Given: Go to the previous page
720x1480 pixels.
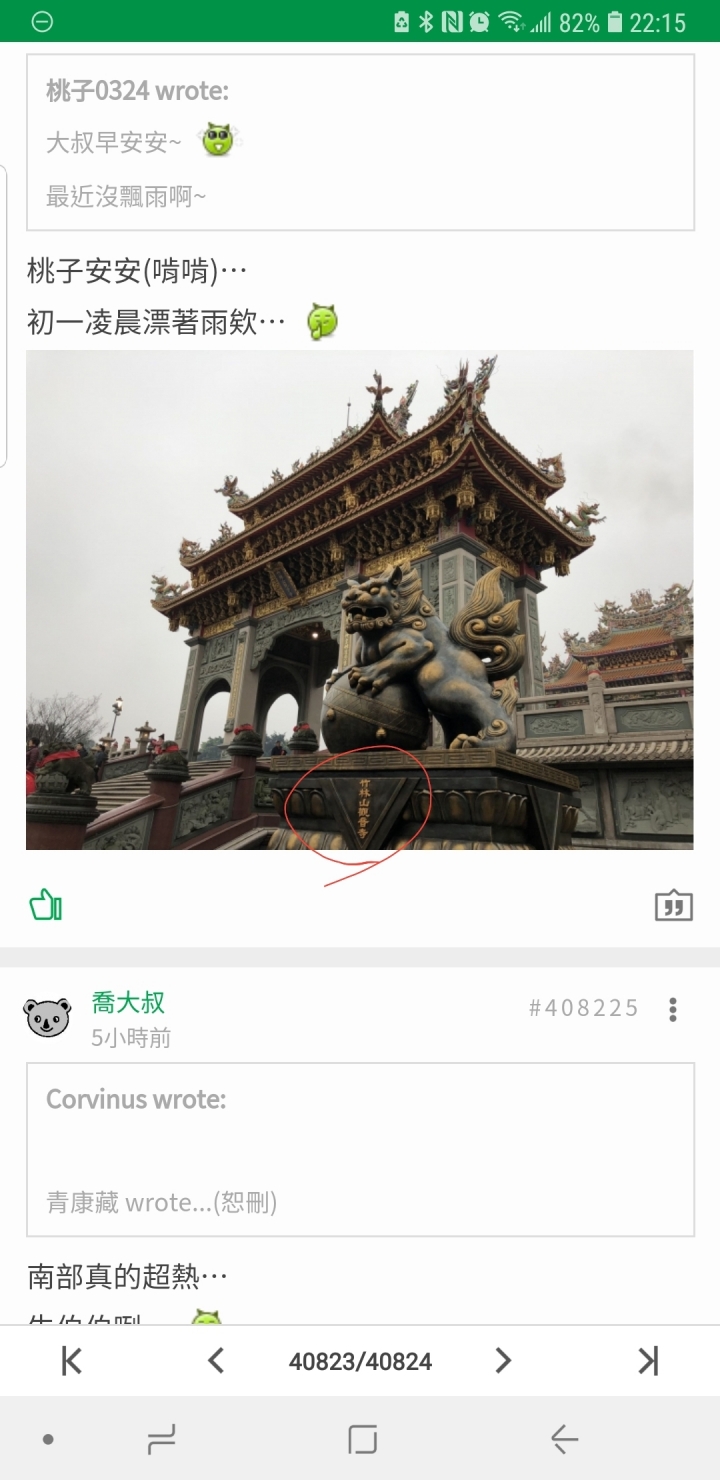Looking at the screenshot, I should 215,1361.
